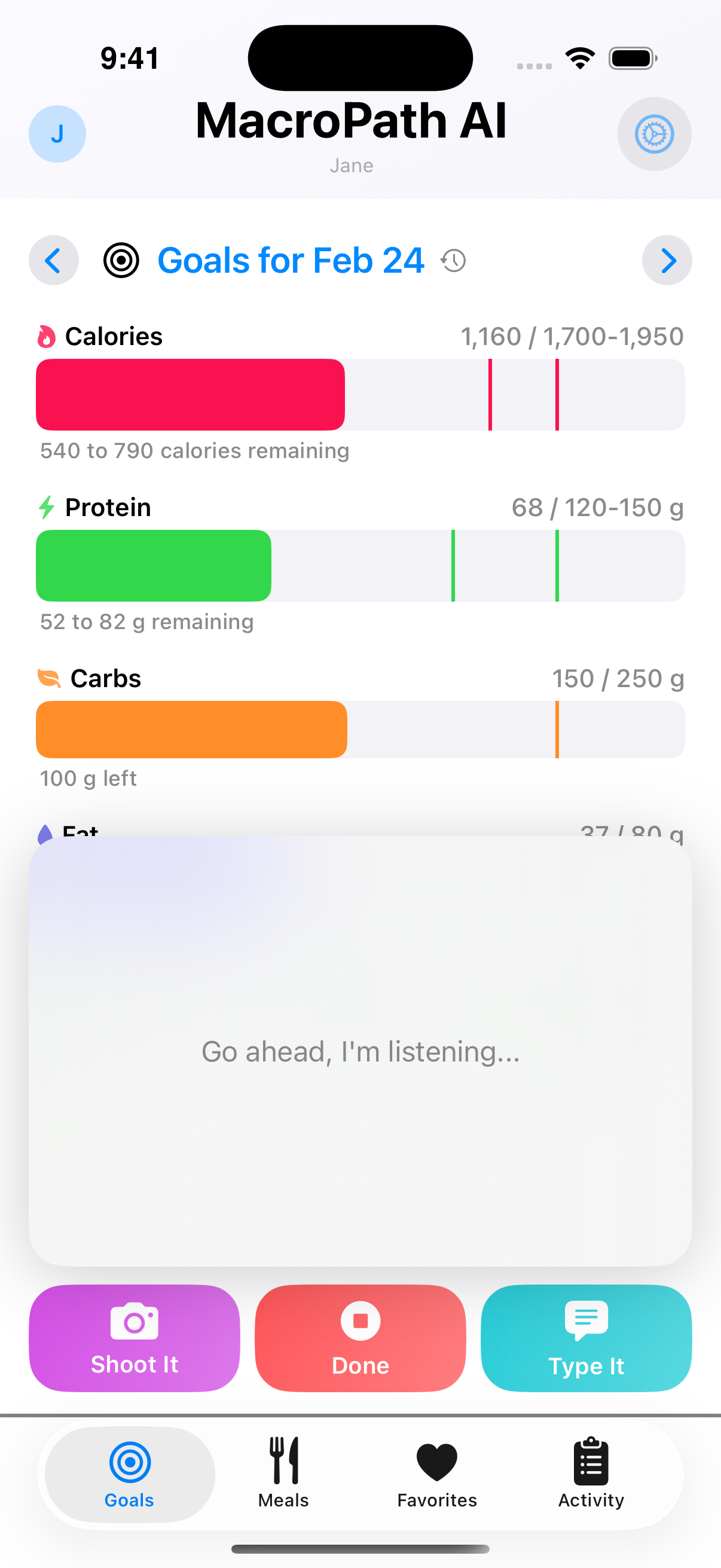
Task: Switch to the Favorites tab
Action: 437,1474
